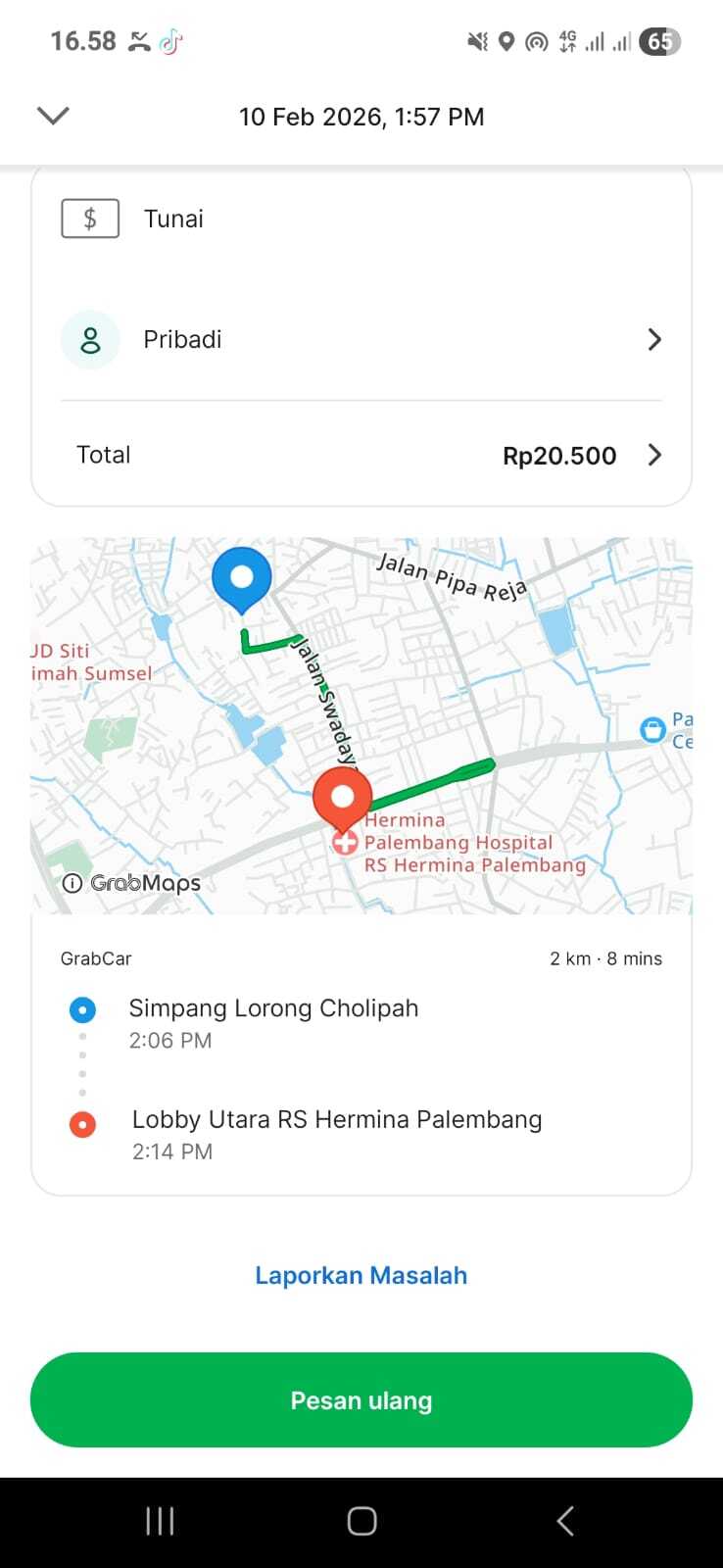The width and height of the screenshot is (723, 1568).
Task: Open the Pribadi profile row
Action: pyautogui.click(x=361, y=340)
